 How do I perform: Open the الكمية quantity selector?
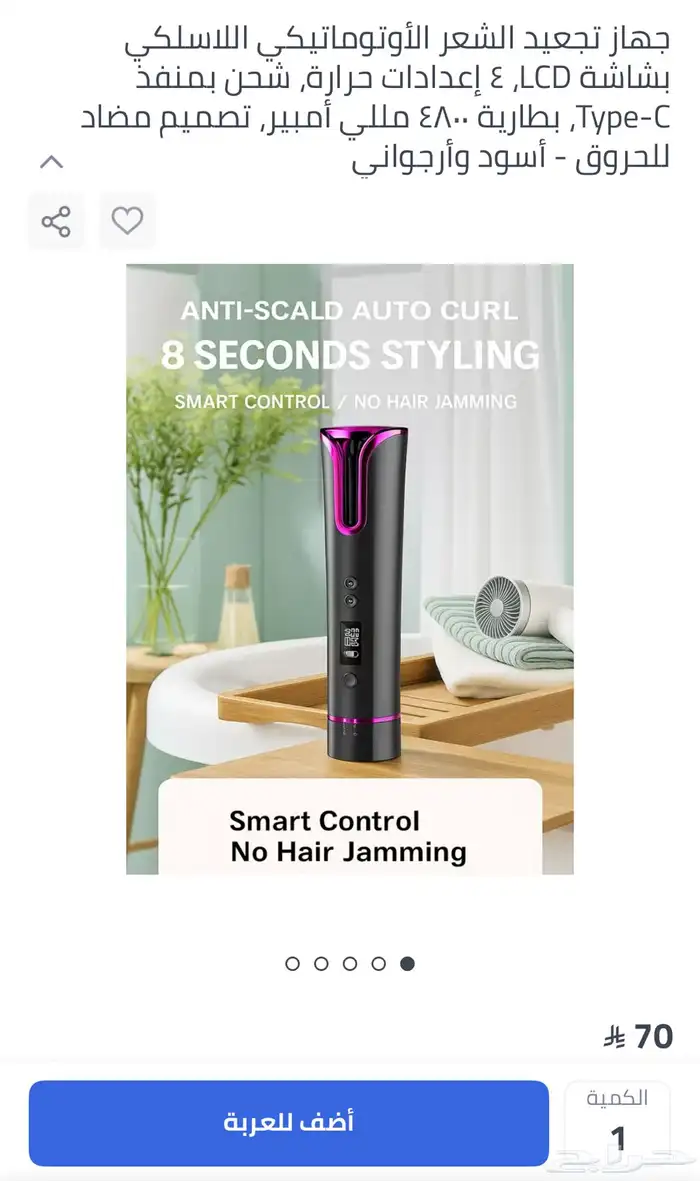tap(617, 1122)
